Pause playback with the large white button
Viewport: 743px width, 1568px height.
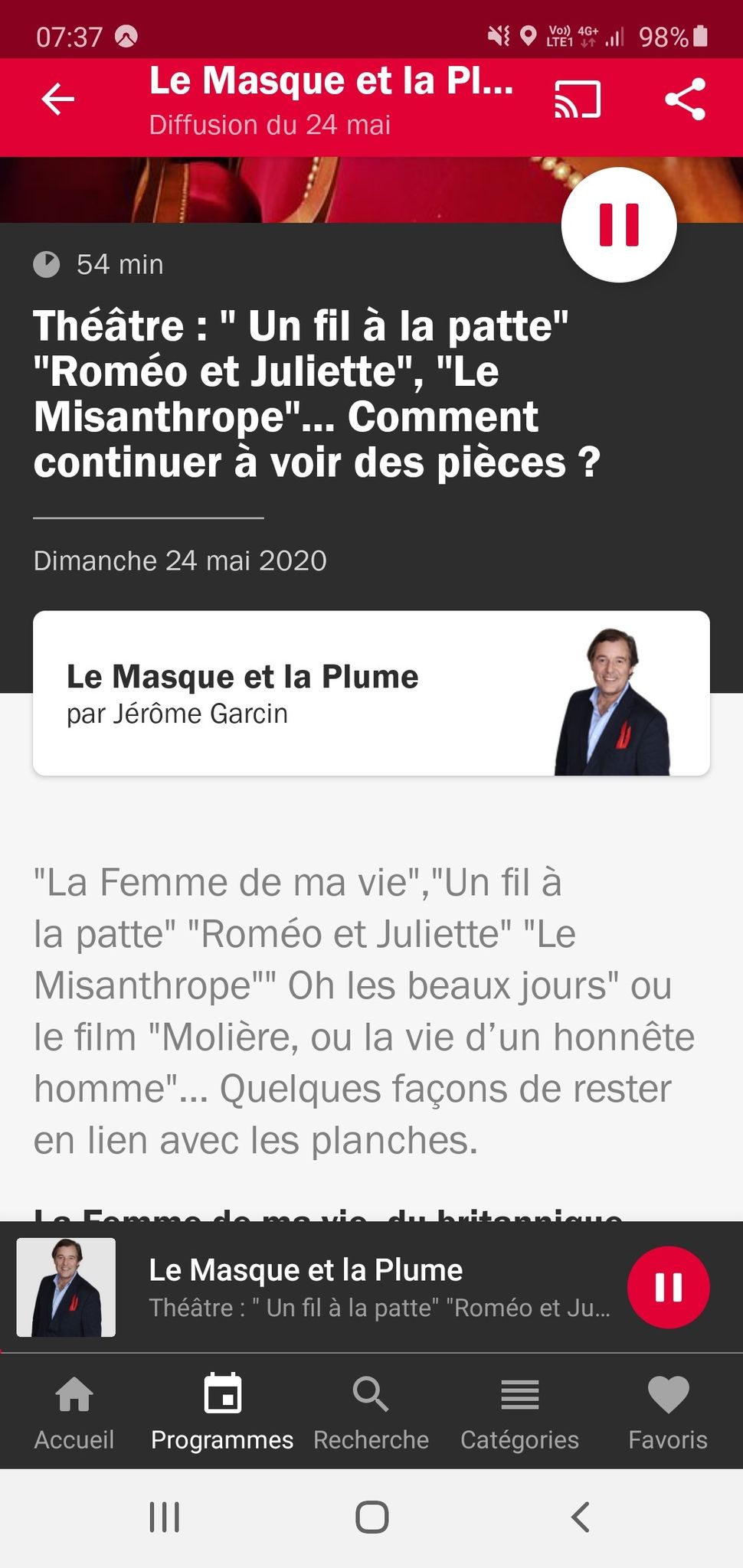click(x=619, y=225)
